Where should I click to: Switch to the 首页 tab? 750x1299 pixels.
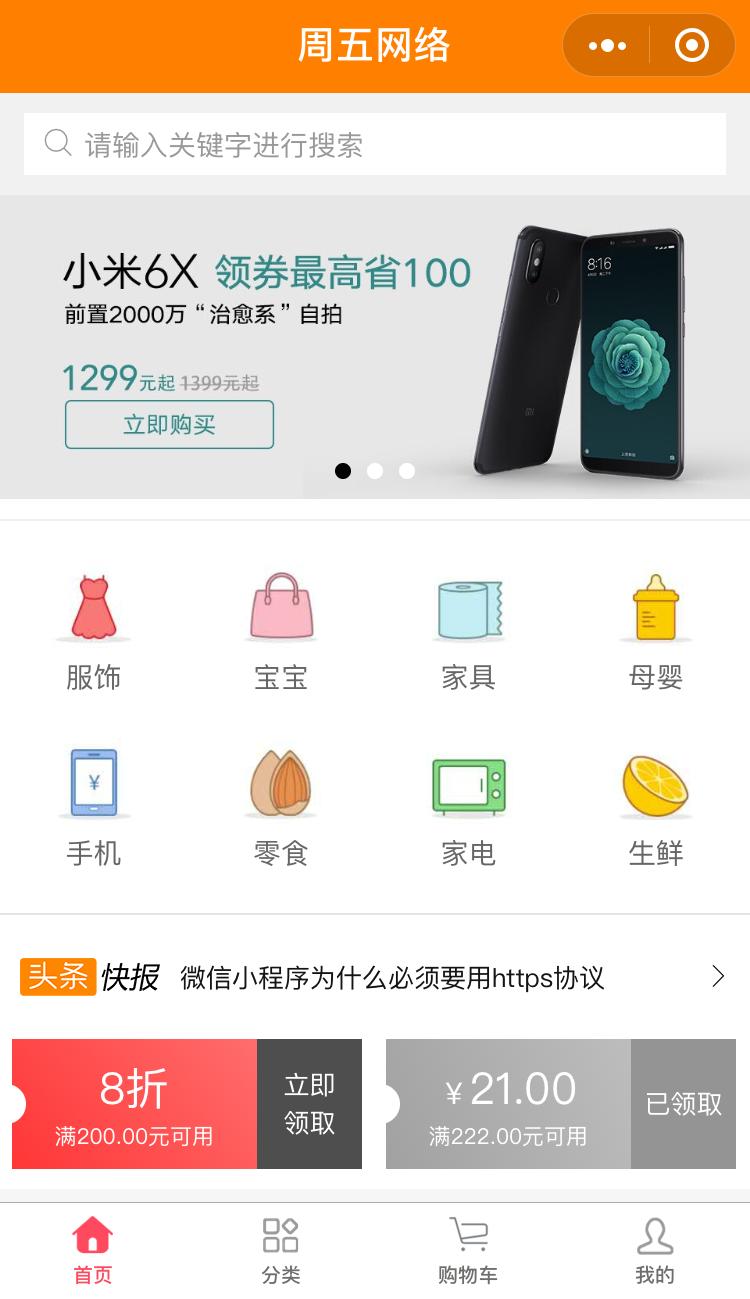[x=93, y=1250]
